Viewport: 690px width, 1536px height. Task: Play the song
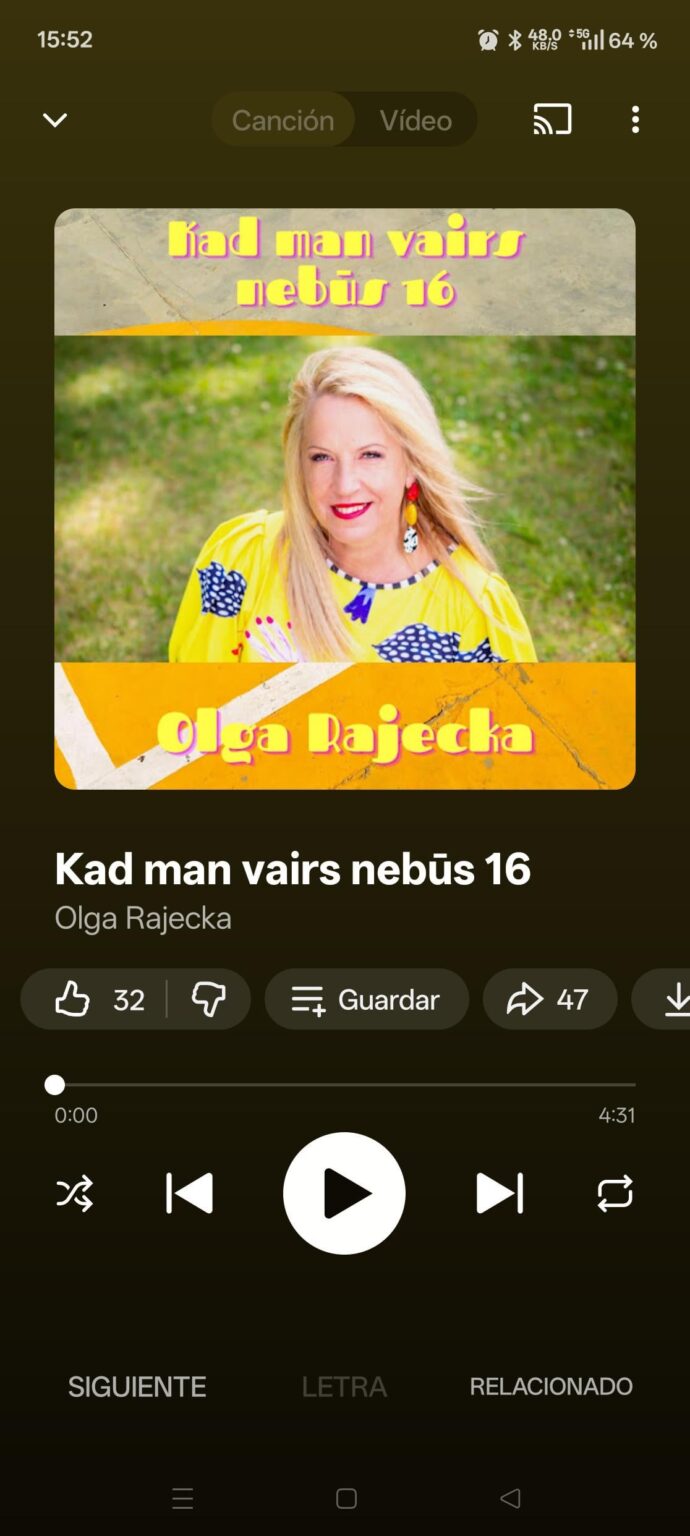pos(344,1193)
